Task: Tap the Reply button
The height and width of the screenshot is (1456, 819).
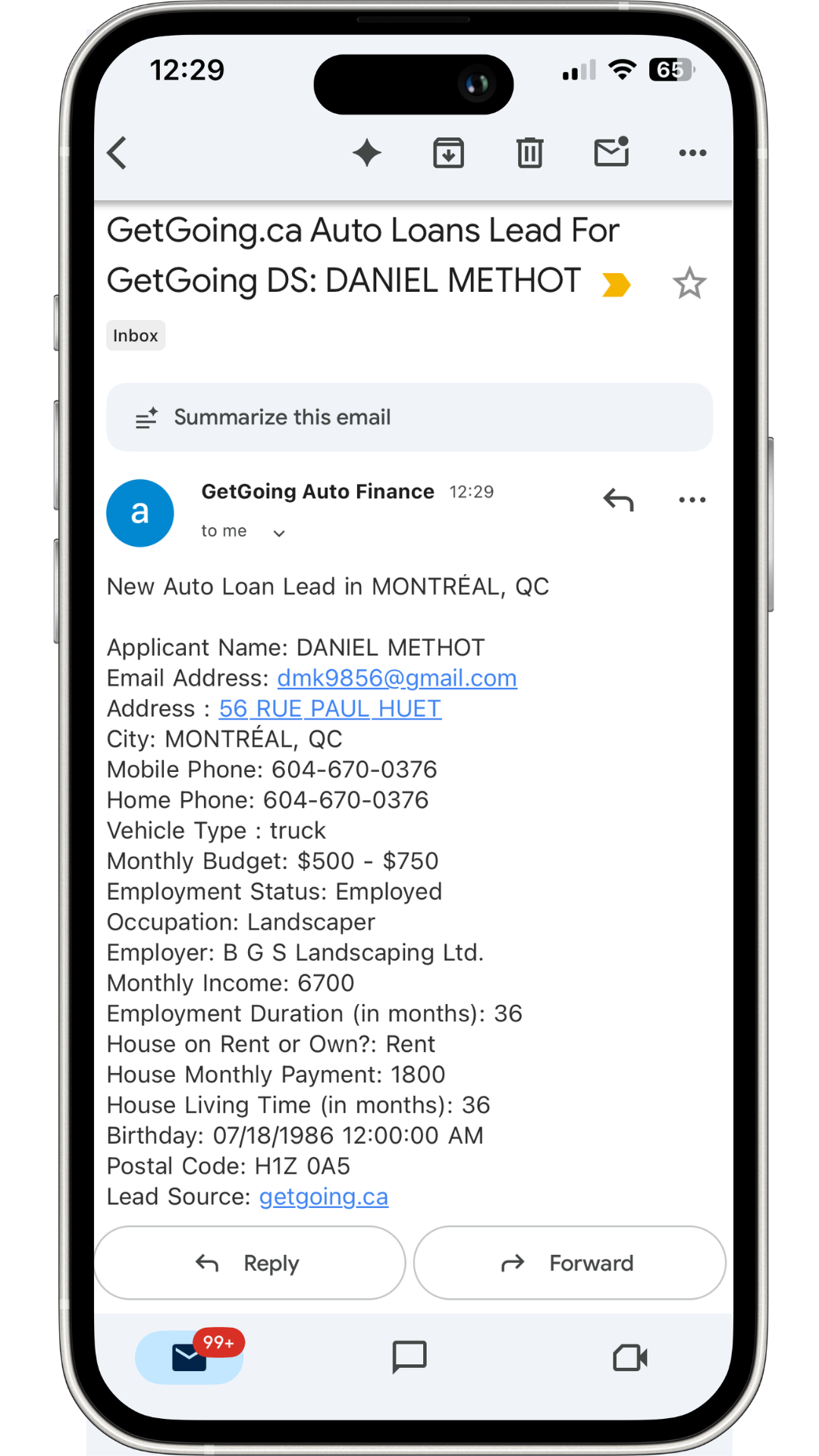Action: pos(249,1263)
